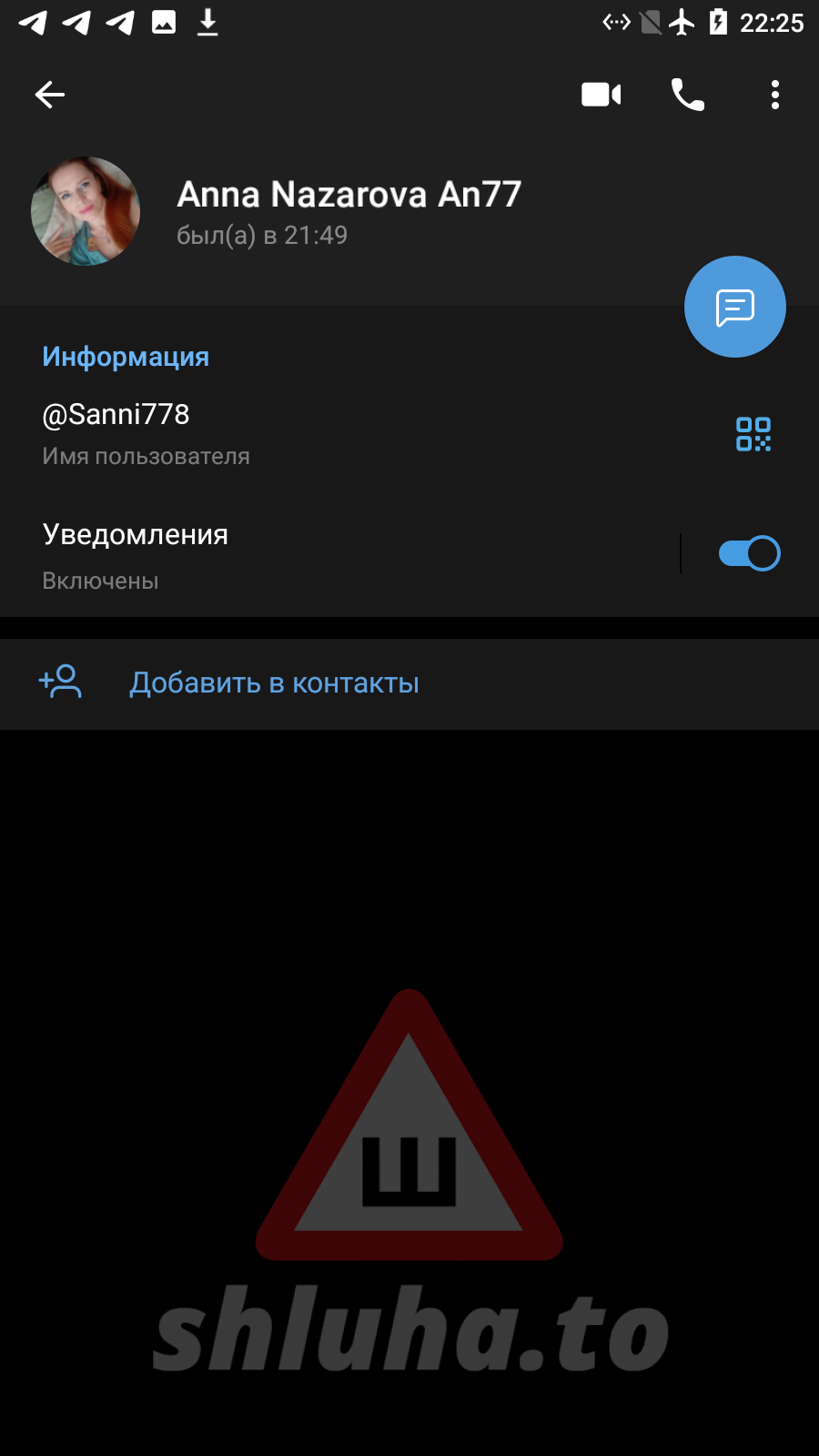Open the three-dot overflow menu

click(x=774, y=95)
